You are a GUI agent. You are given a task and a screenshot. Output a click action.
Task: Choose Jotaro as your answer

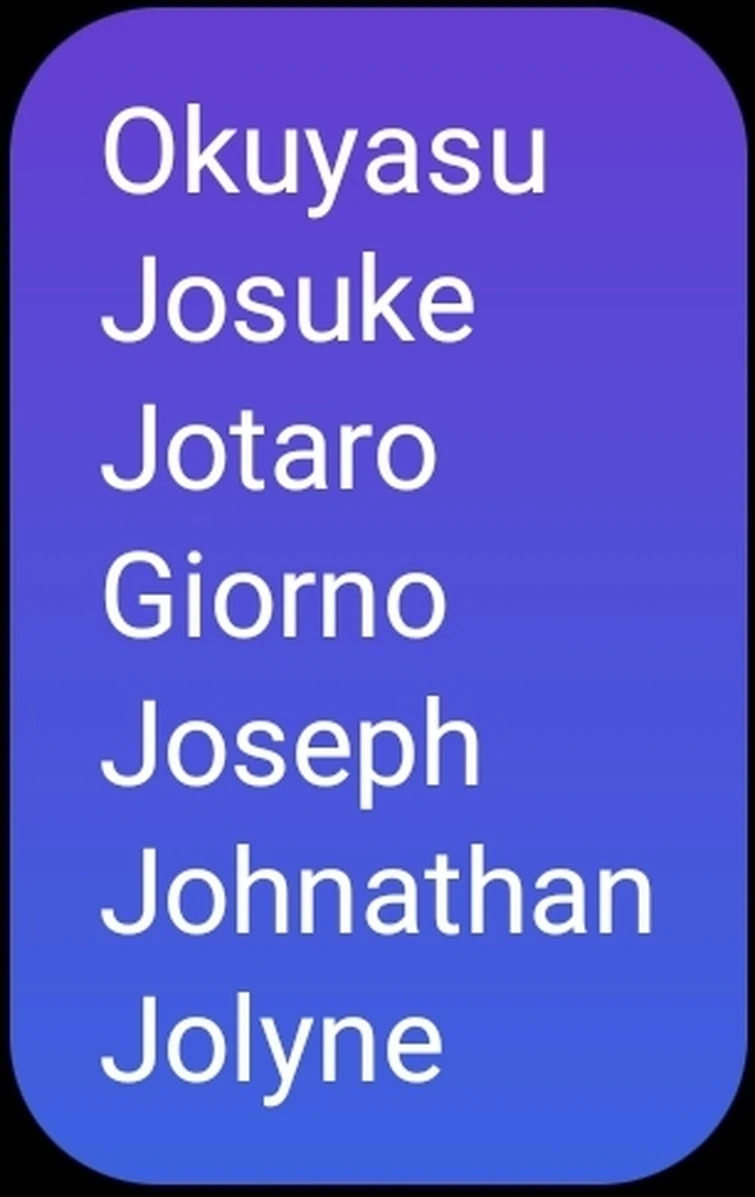[x=269, y=451]
